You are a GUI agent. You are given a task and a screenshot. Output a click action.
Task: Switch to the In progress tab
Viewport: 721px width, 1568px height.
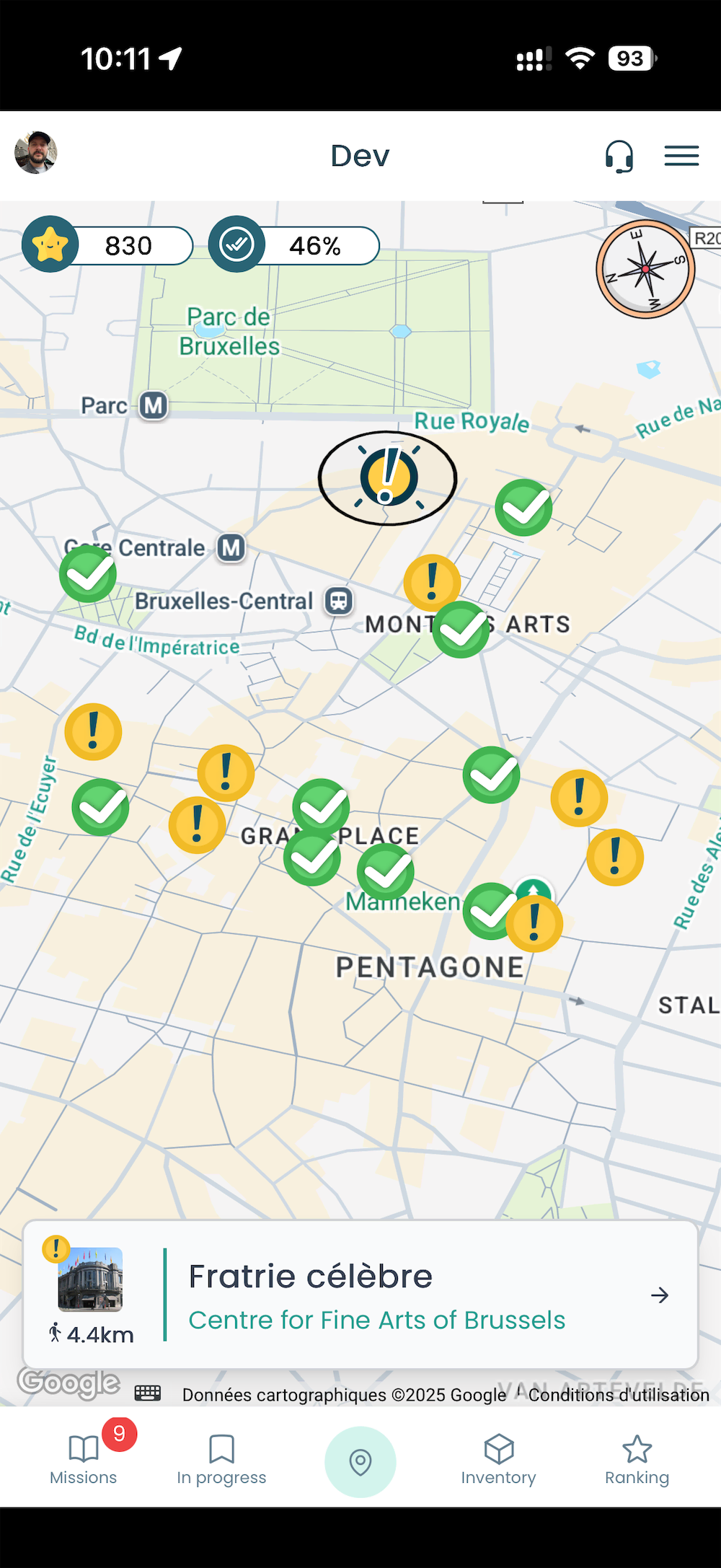[221, 1458]
